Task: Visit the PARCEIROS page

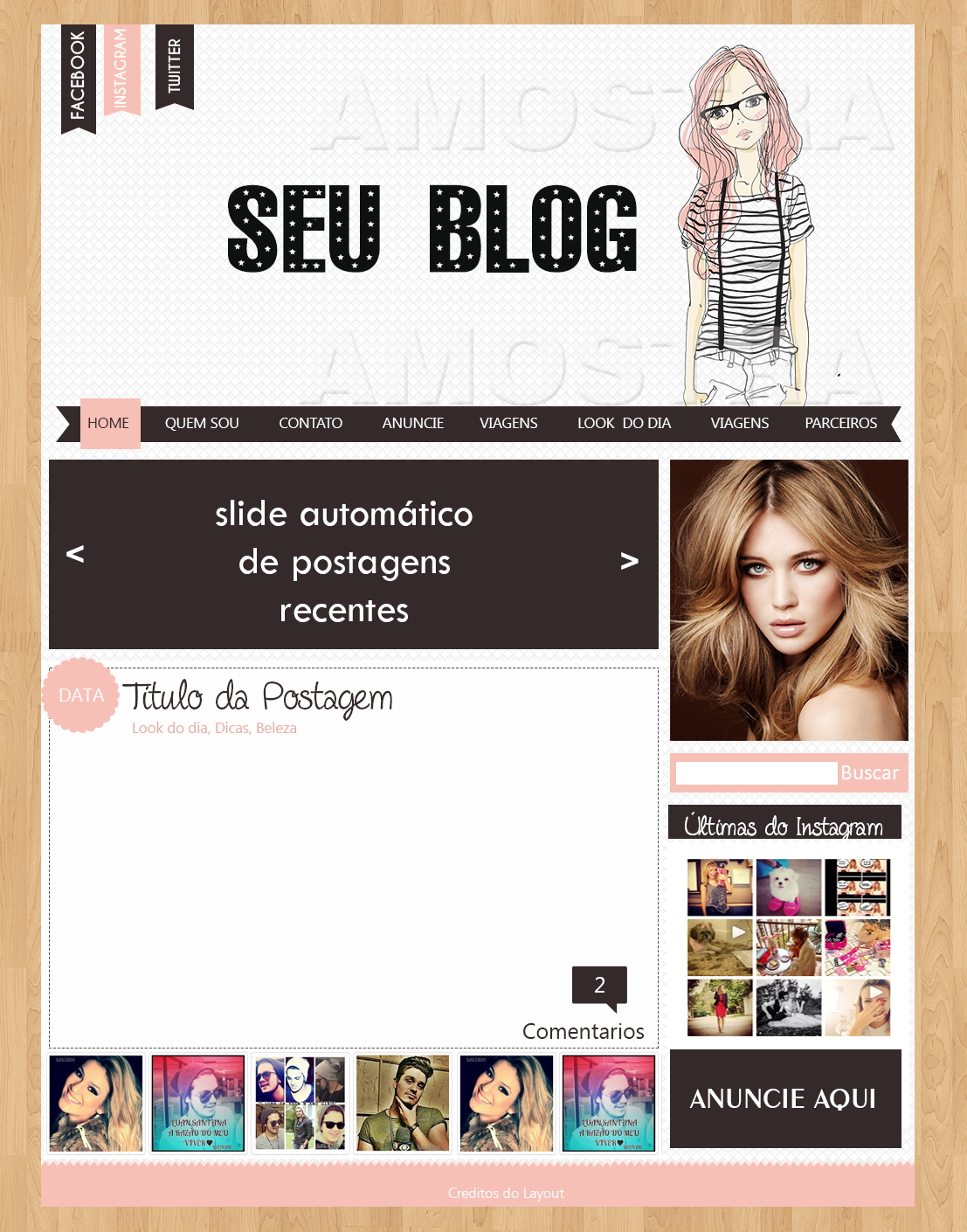Action: click(x=840, y=423)
